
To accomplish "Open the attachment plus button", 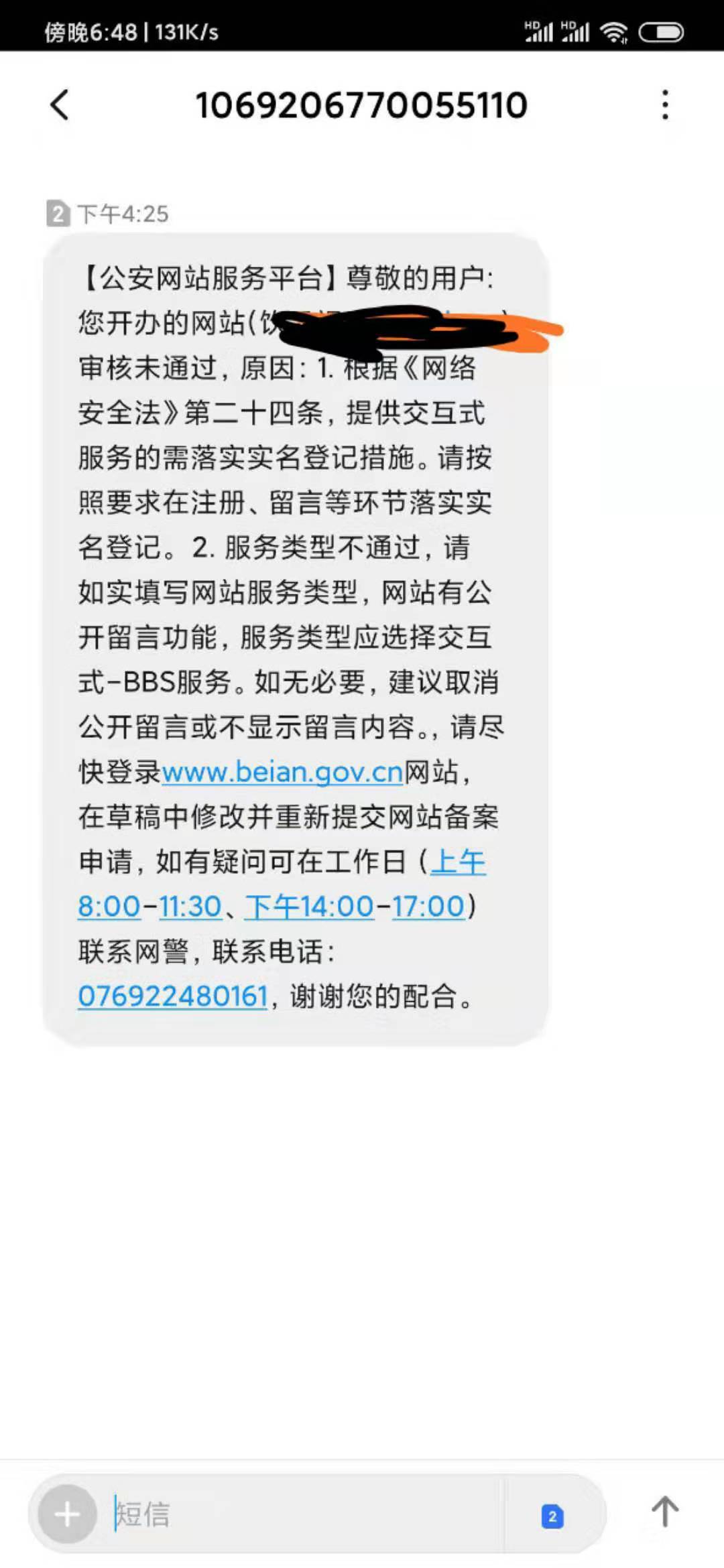I will click(x=67, y=1514).
